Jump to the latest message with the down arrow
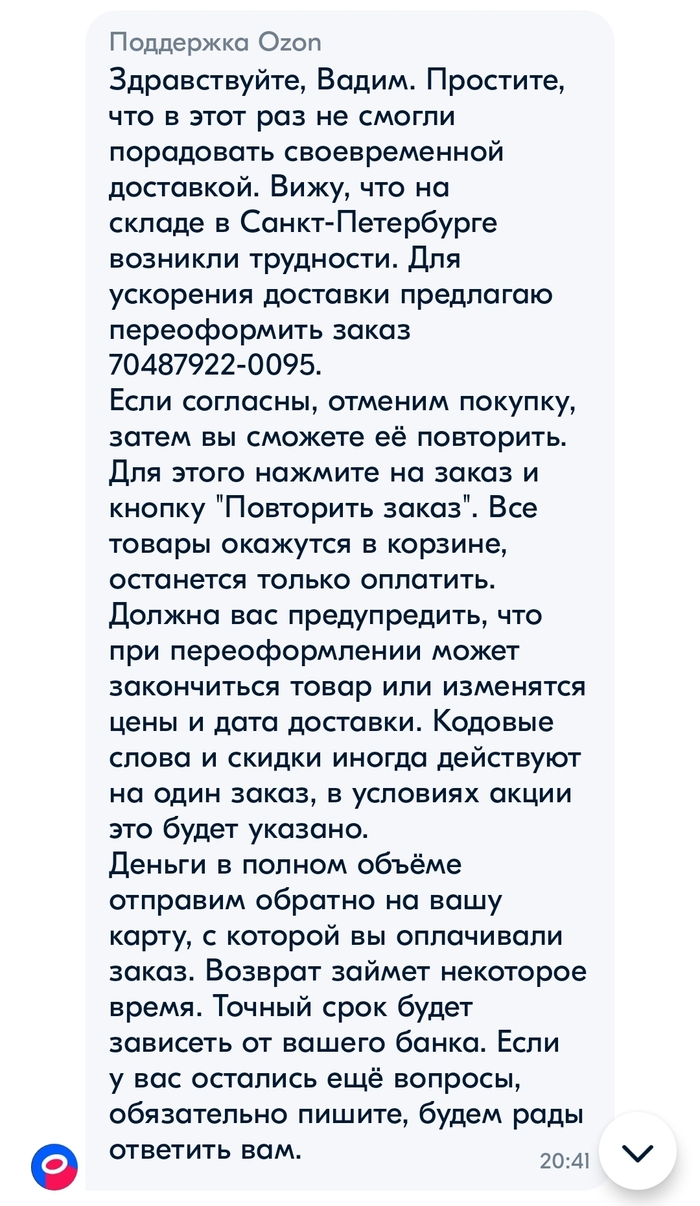The height and width of the screenshot is (1206, 700). tap(637, 1152)
